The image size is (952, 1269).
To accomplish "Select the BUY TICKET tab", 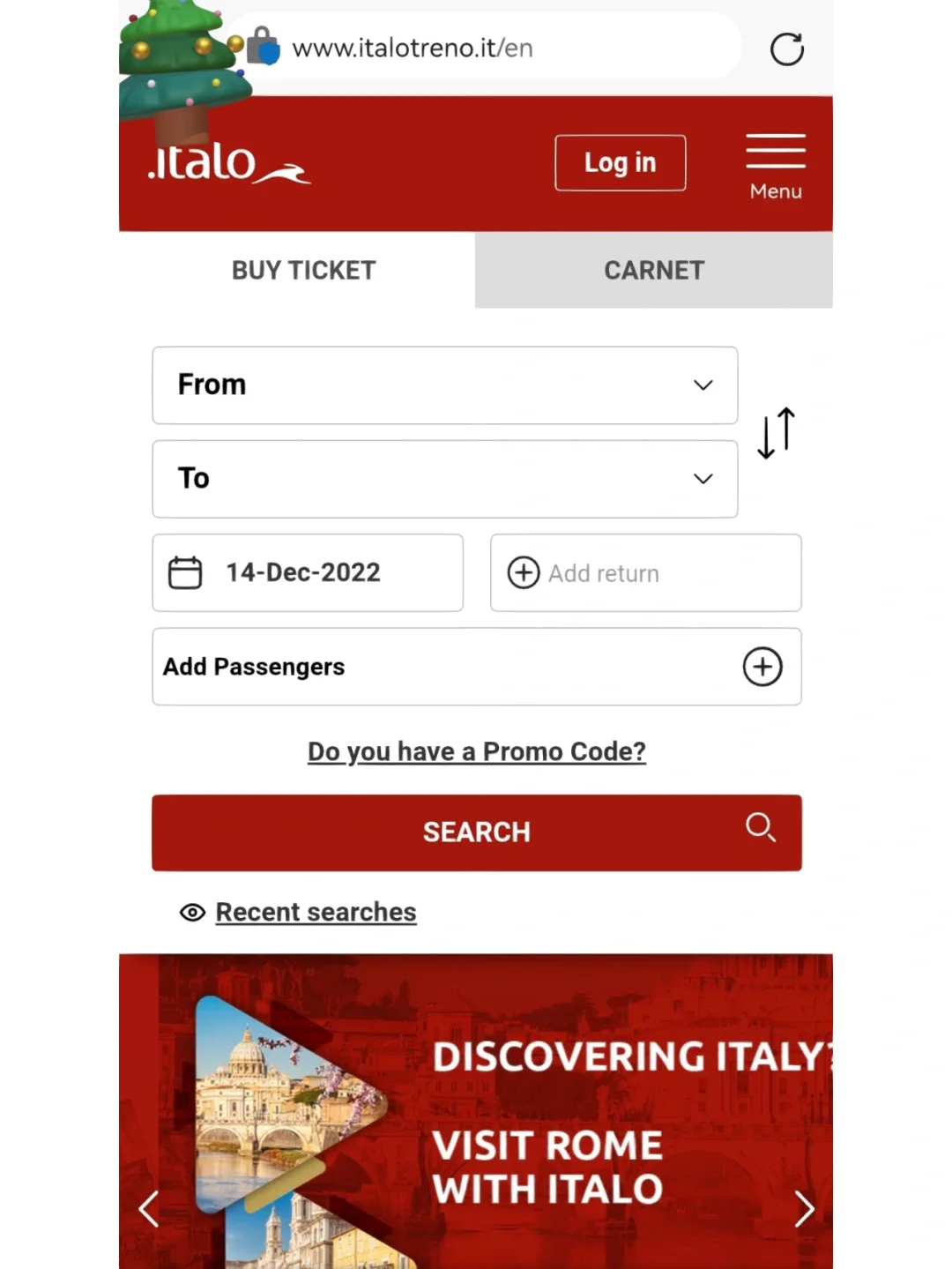I will coord(303,270).
